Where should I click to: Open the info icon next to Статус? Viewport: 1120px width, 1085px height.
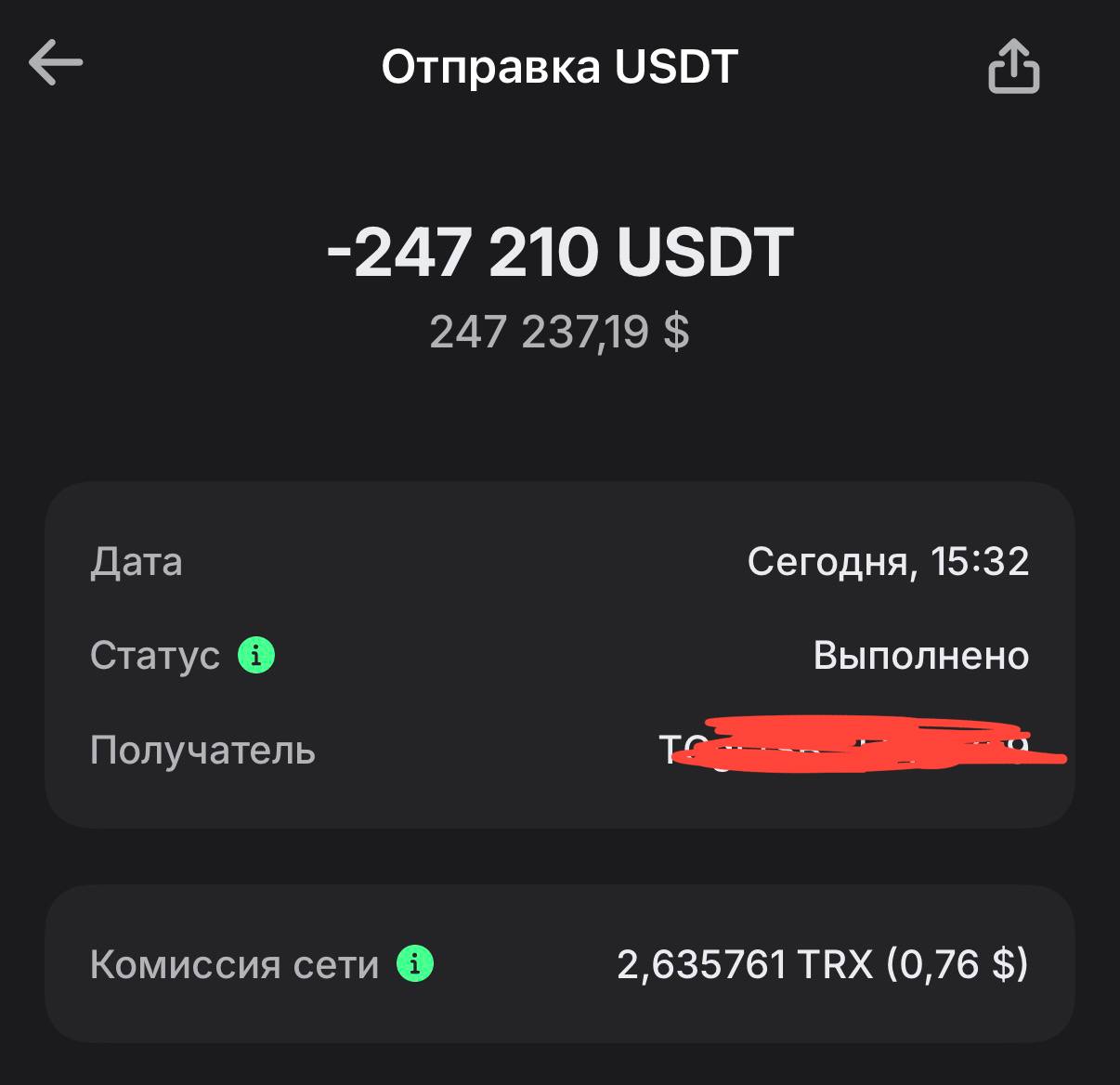(x=256, y=656)
